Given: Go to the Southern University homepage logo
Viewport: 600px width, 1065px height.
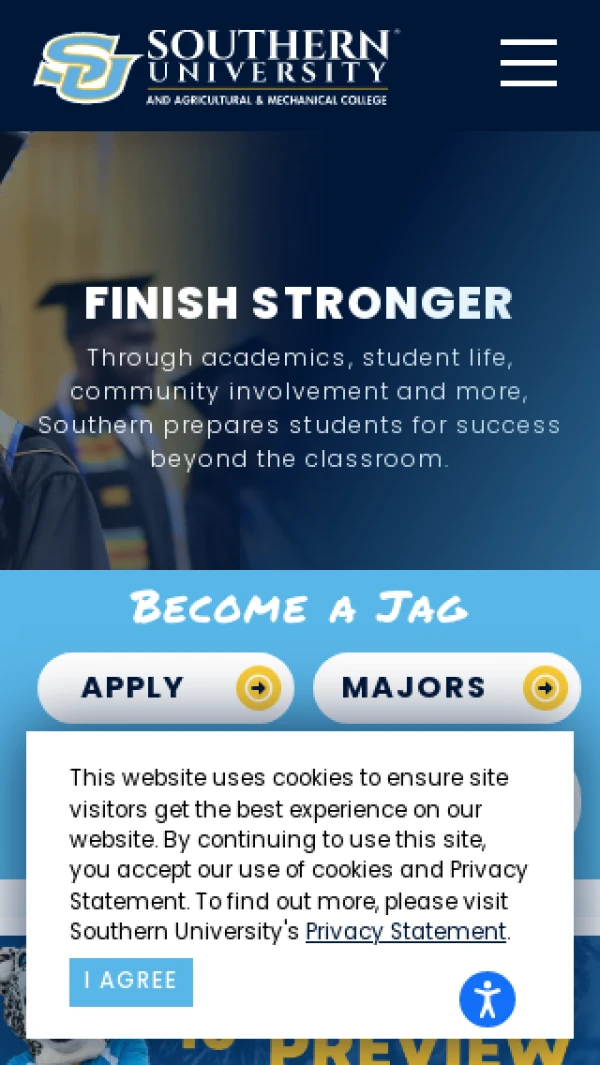Looking at the screenshot, I should pyautogui.click(x=215, y=67).
